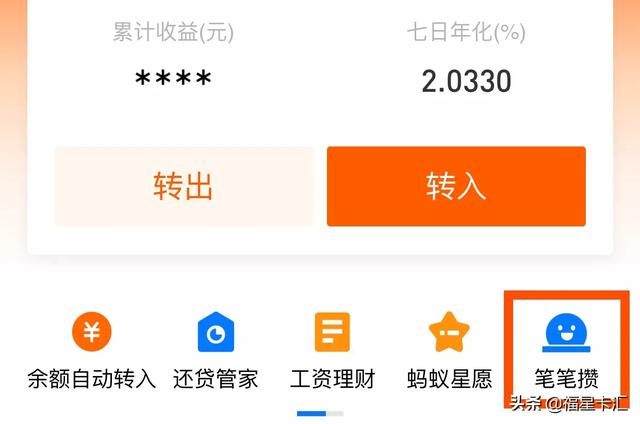This screenshot has width=640, height=424.
Task: Open 余额自动转入 auto transfer
Action: click(92, 348)
